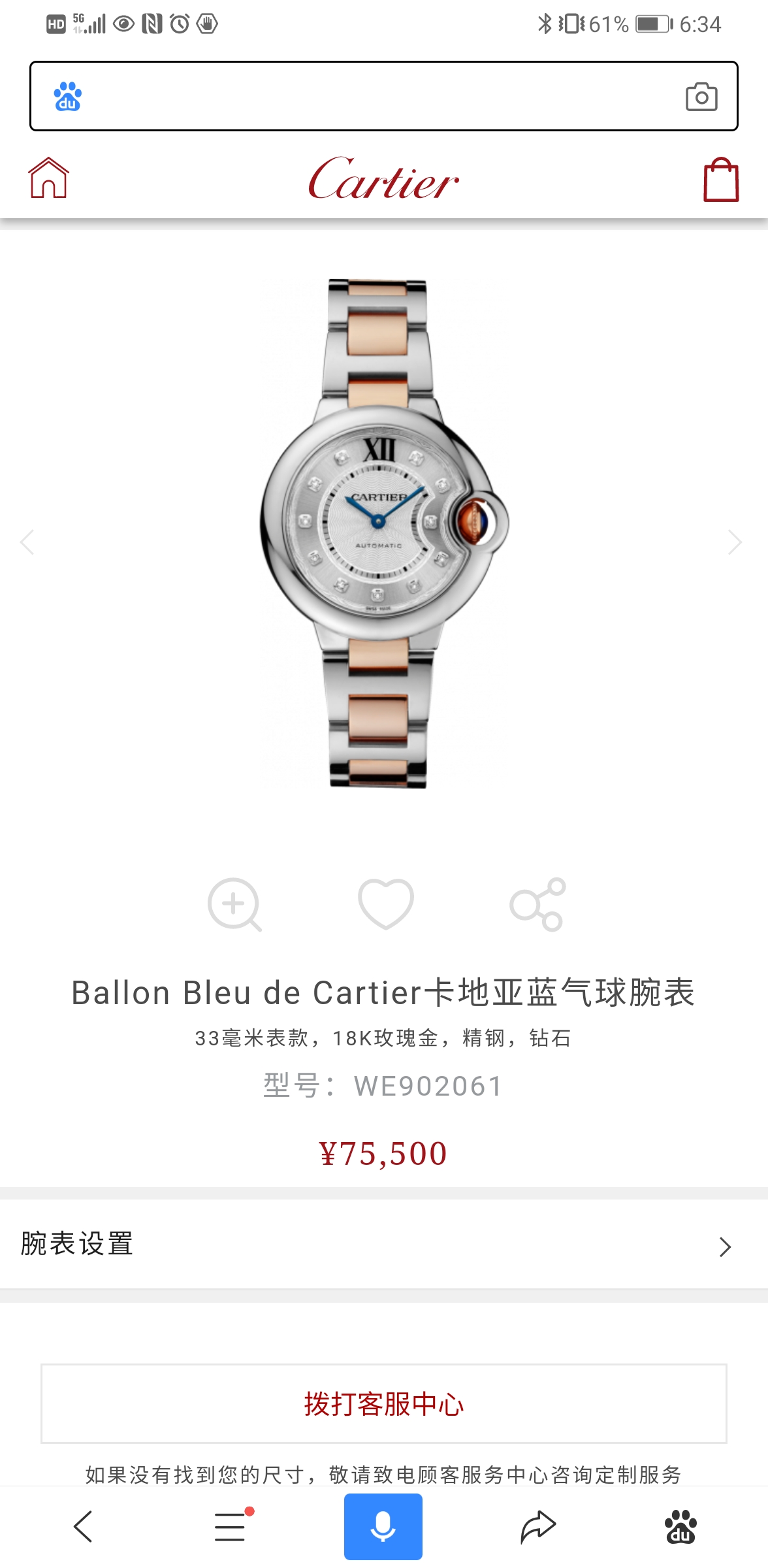Open the shopping bag
The image size is (768, 1568).
[721, 179]
